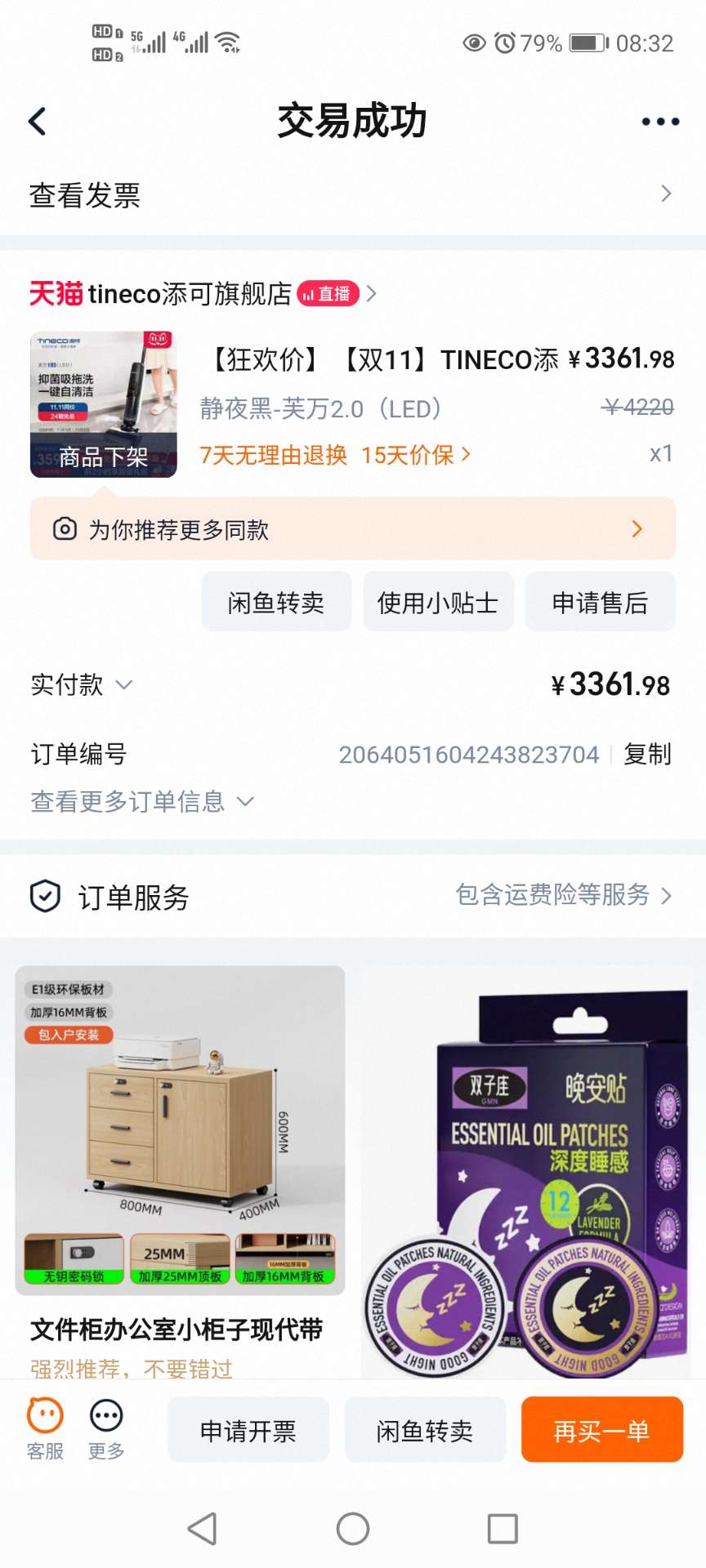Open the 晚安贴 essential oil patches card
The image size is (706, 1568).
[526, 1168]
